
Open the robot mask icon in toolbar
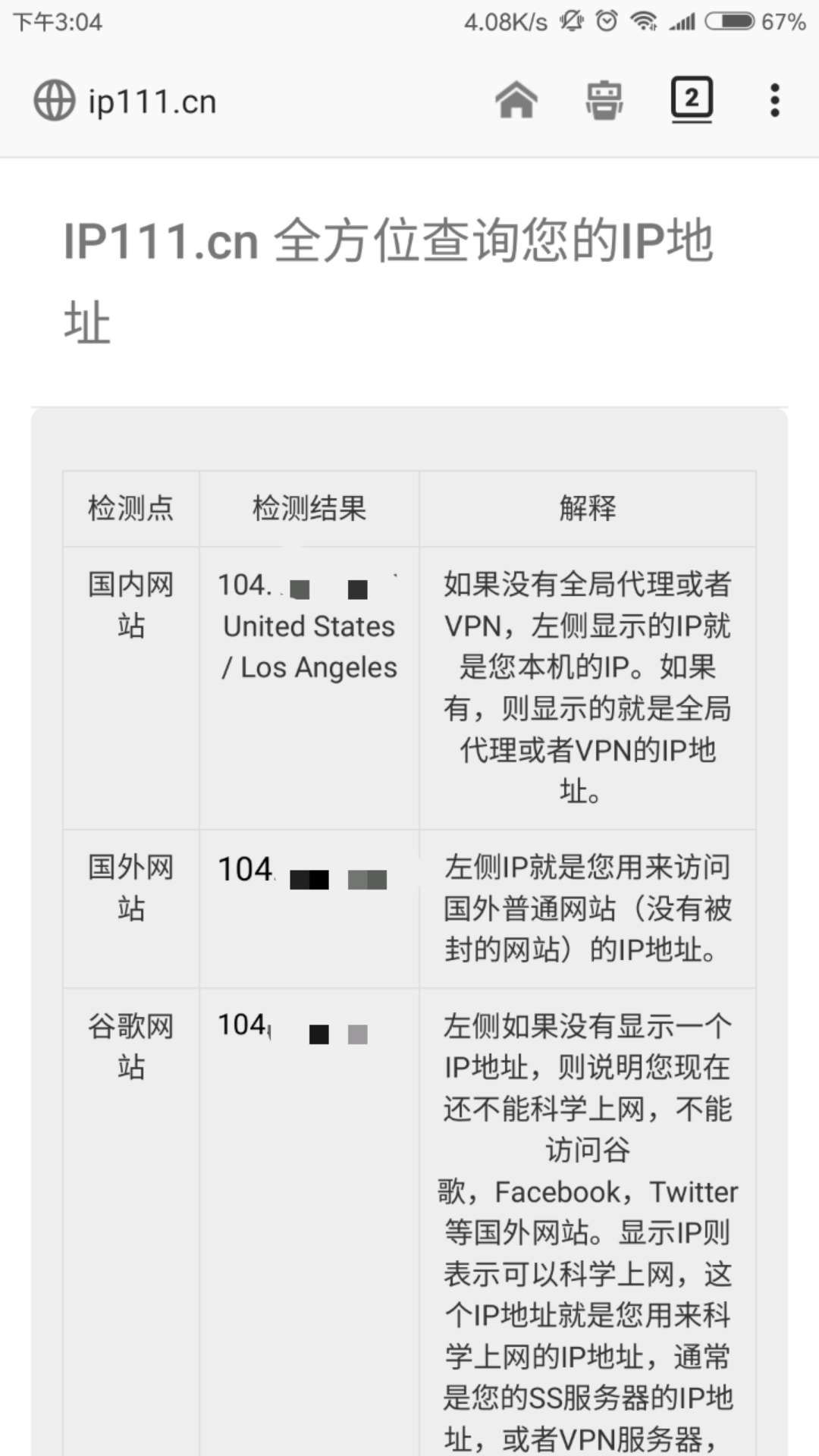[604, 99]
